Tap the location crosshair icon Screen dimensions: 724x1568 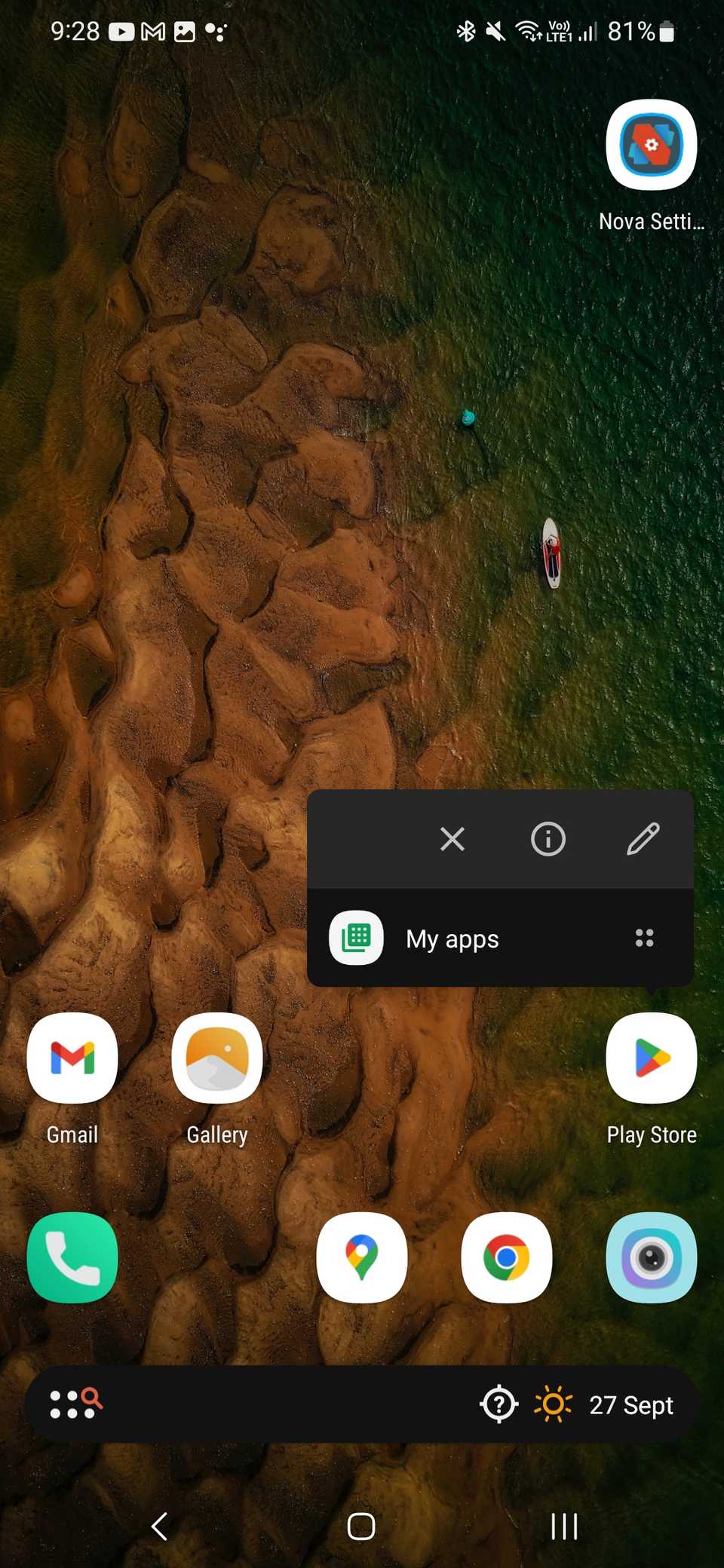click(x=499, y=1404)
